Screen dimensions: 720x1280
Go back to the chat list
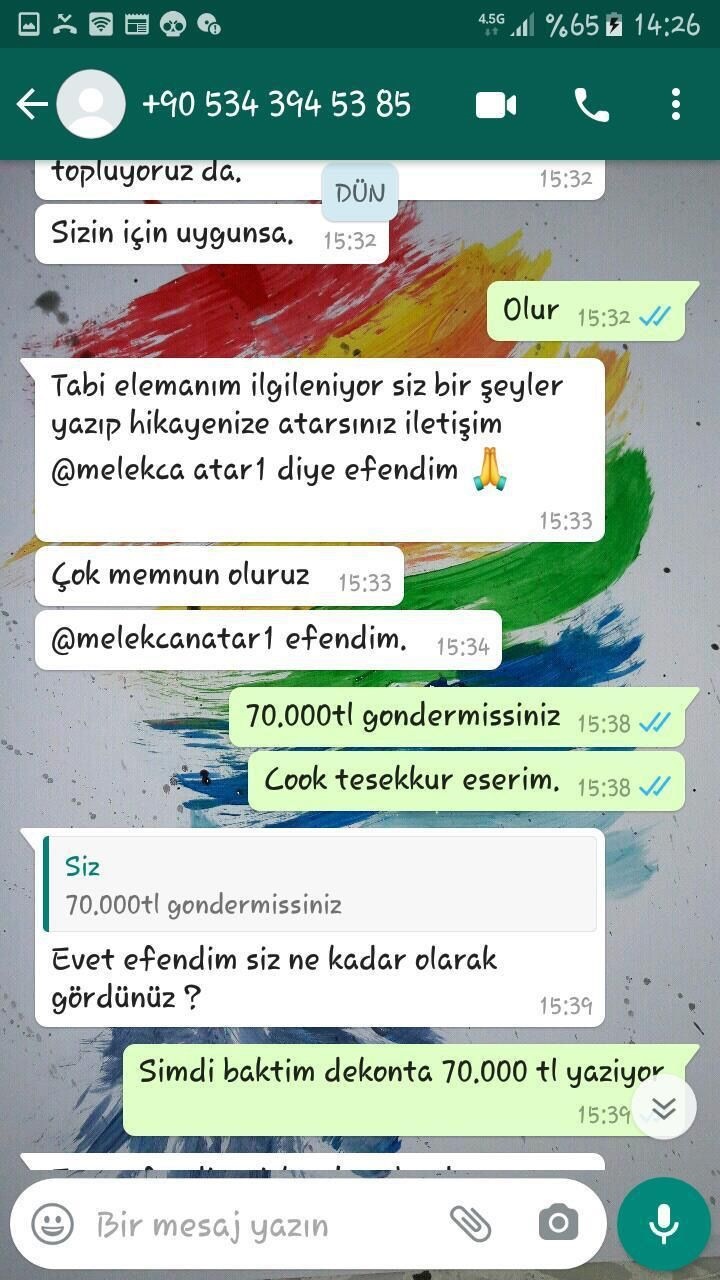click(31, 104)
